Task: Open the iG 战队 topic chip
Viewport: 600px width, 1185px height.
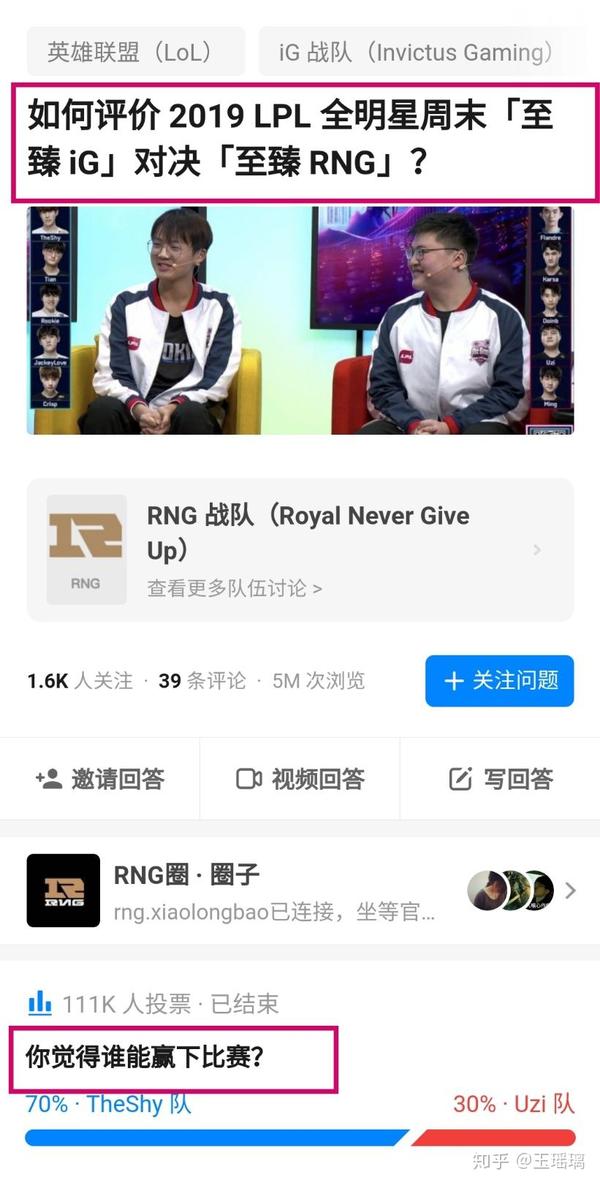Action: pos(416,52)
